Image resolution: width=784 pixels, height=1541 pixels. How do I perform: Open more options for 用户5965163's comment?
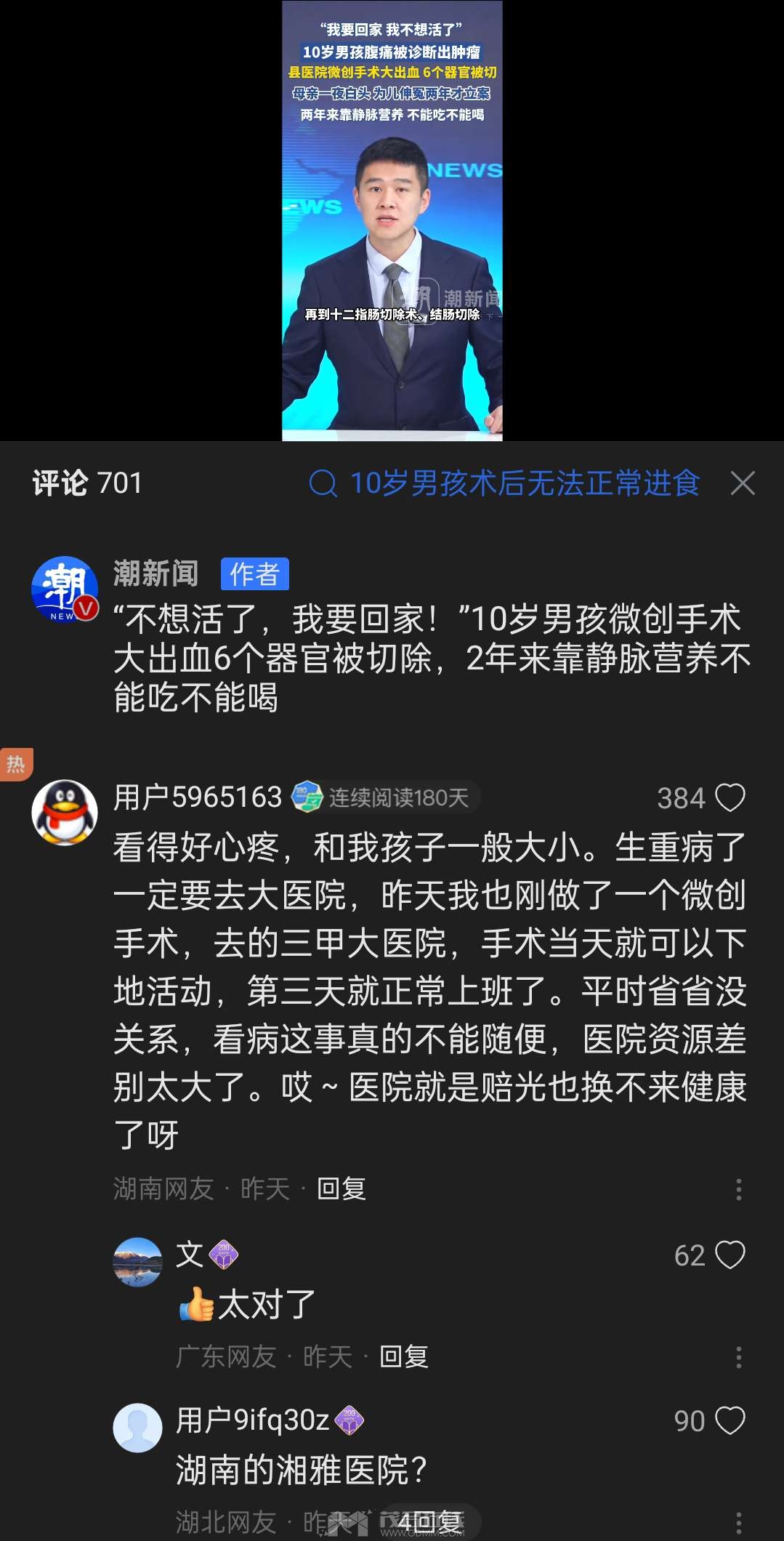coord(738,1189)
